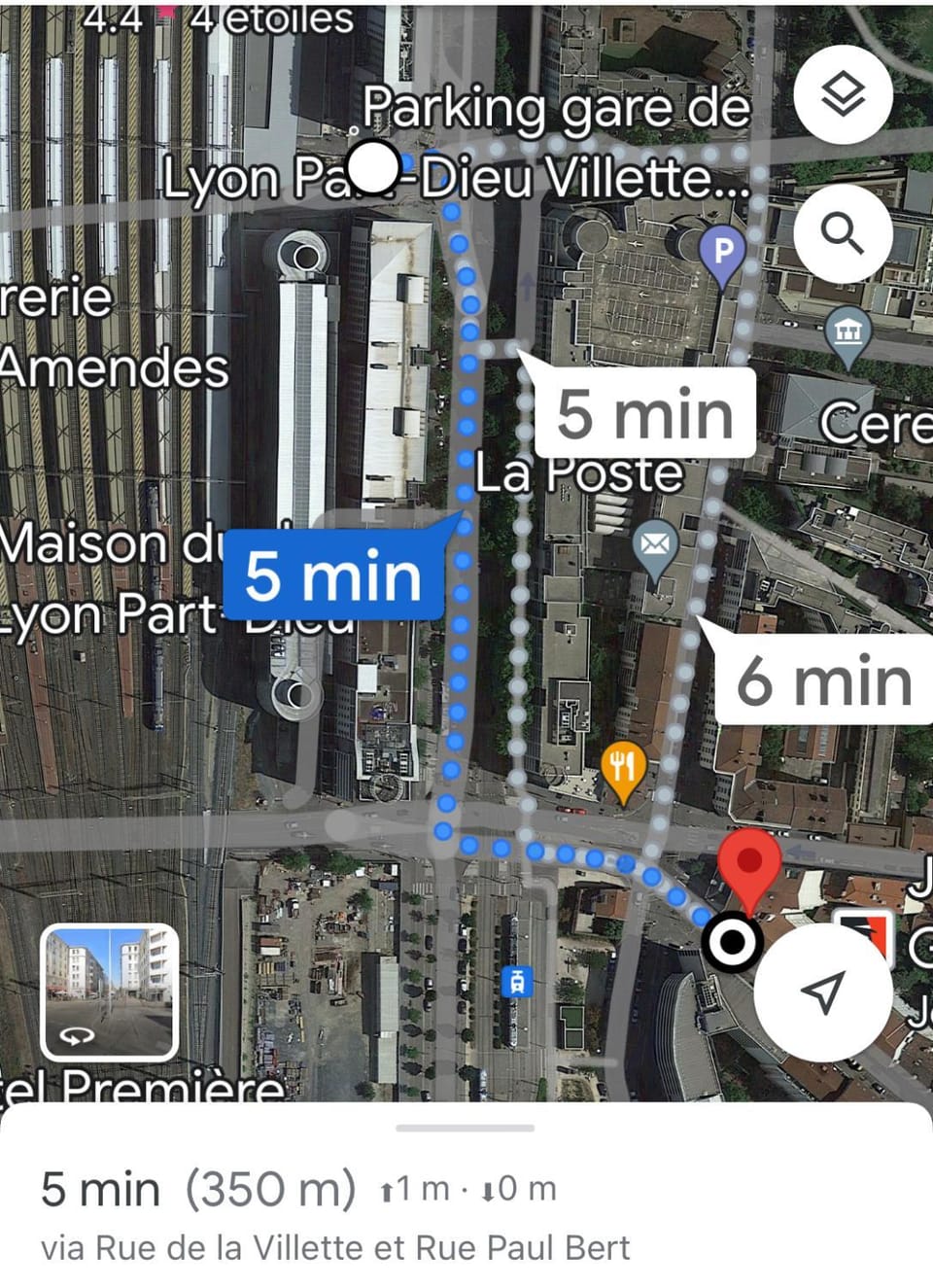Screen dimensions: 933x1288
Task: Expand the route details sheet handle
Action: point(466,1129)
